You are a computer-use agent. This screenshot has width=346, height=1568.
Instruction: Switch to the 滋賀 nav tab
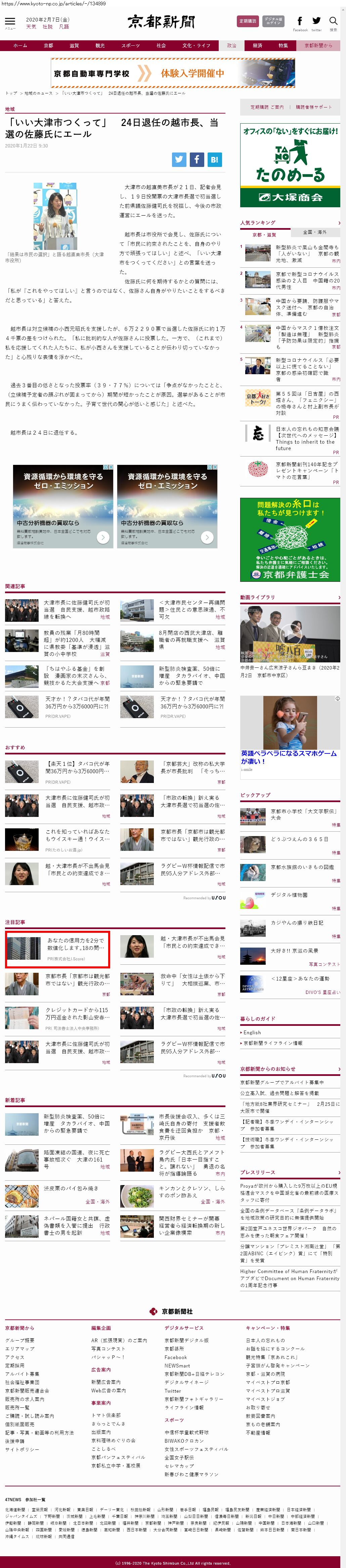(x=74, y=46)
